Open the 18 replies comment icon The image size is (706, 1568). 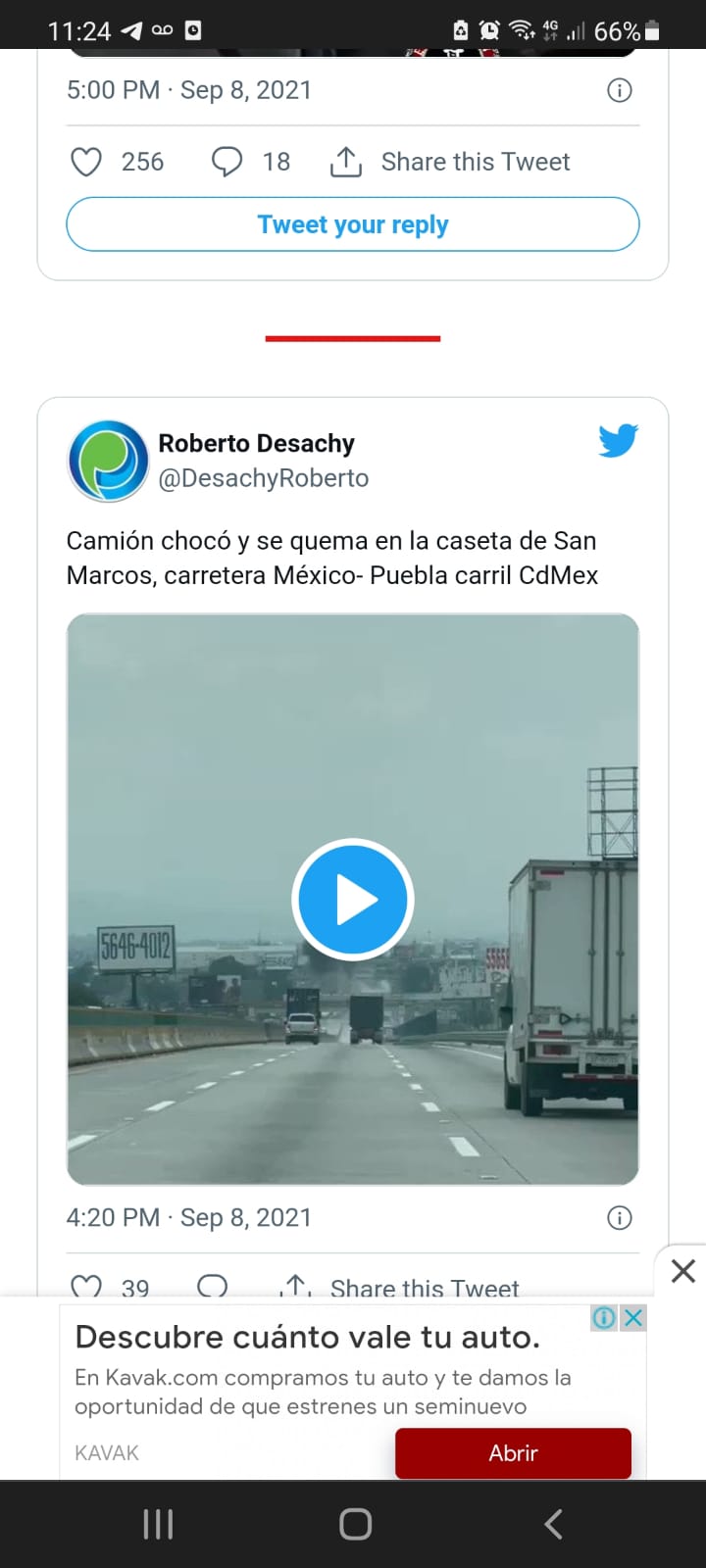[227, 162]
